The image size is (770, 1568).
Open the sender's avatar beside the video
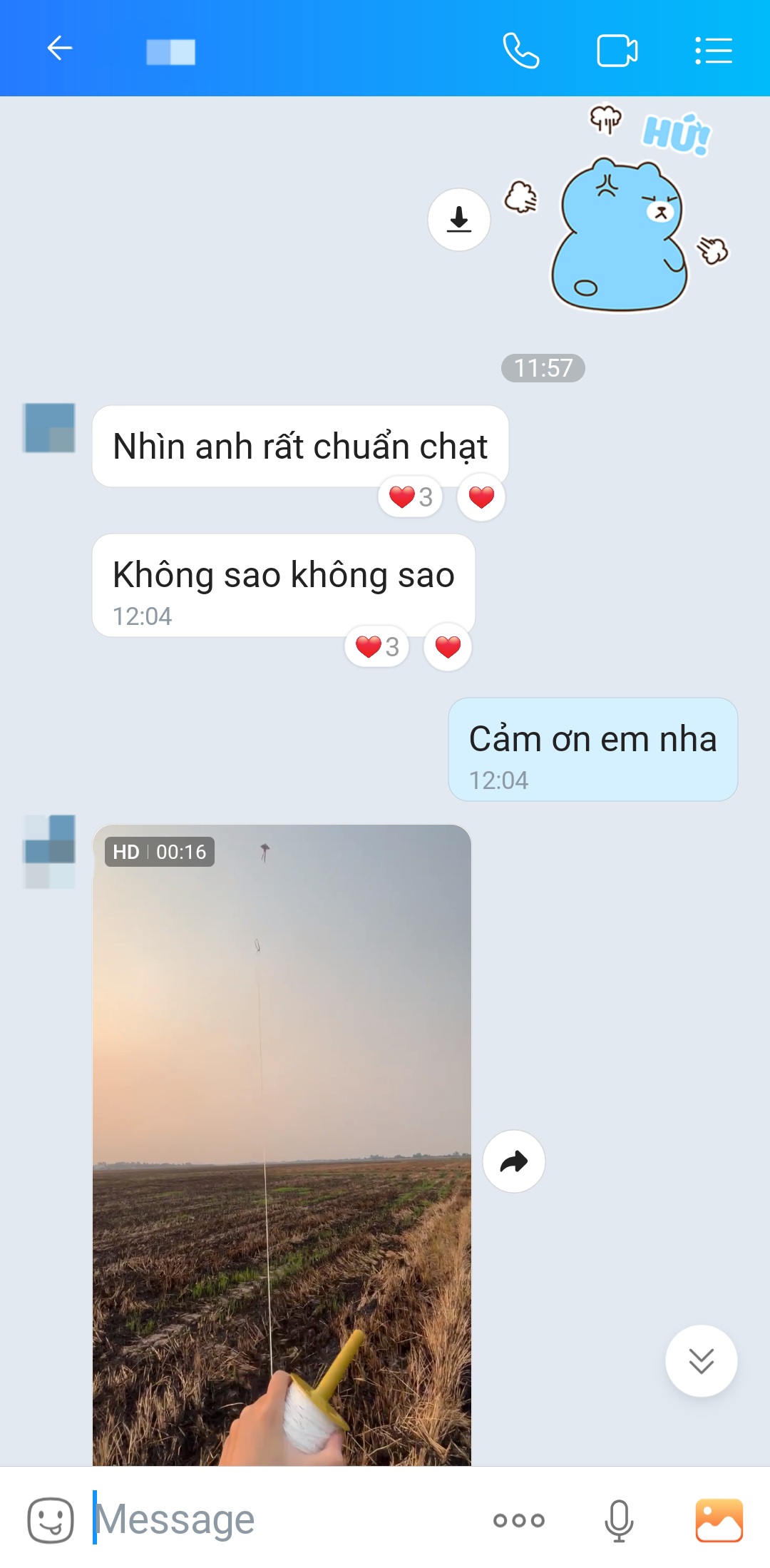[49, 852]
